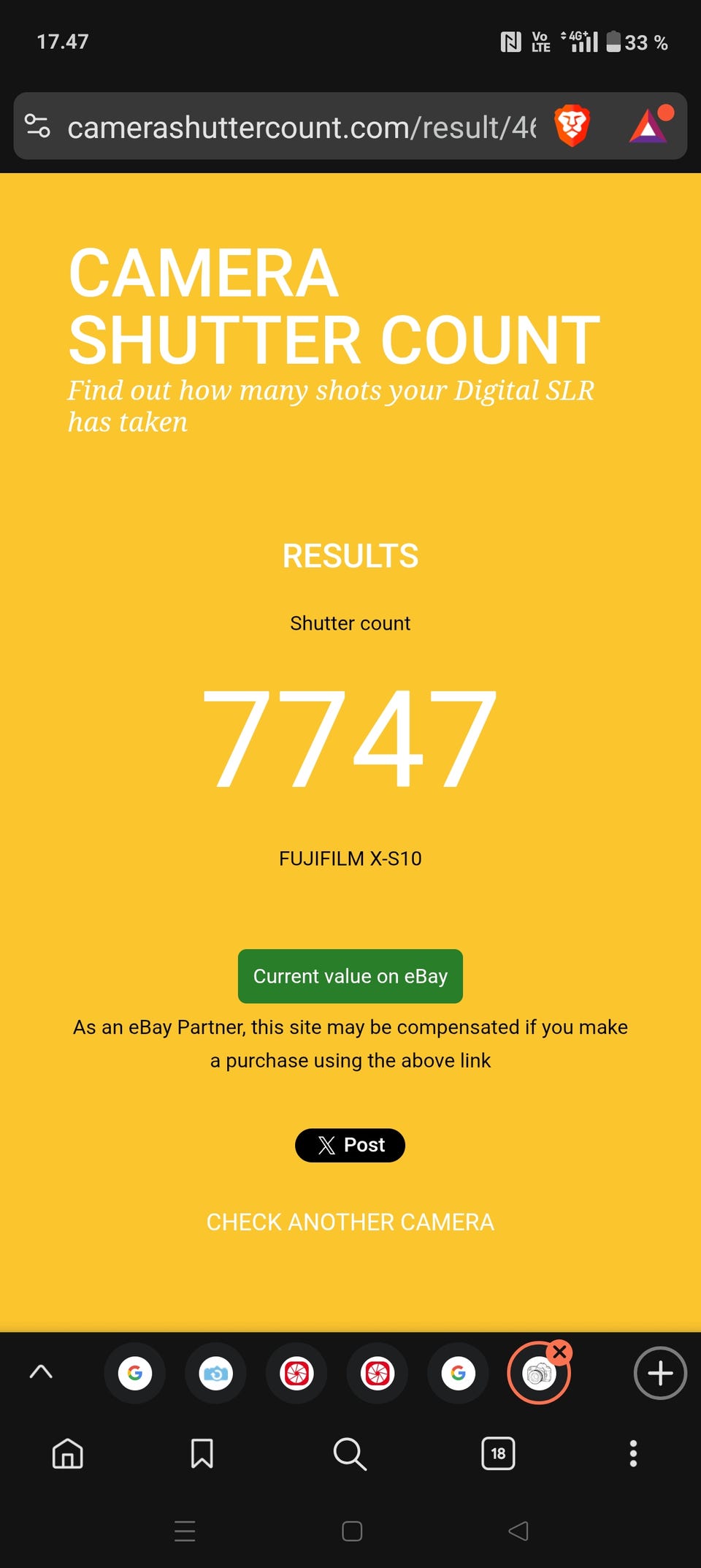The image size is (701, 1568).
Task: Open tab switcher showing 18 tabs
Action: click(x=498, y=1453)
